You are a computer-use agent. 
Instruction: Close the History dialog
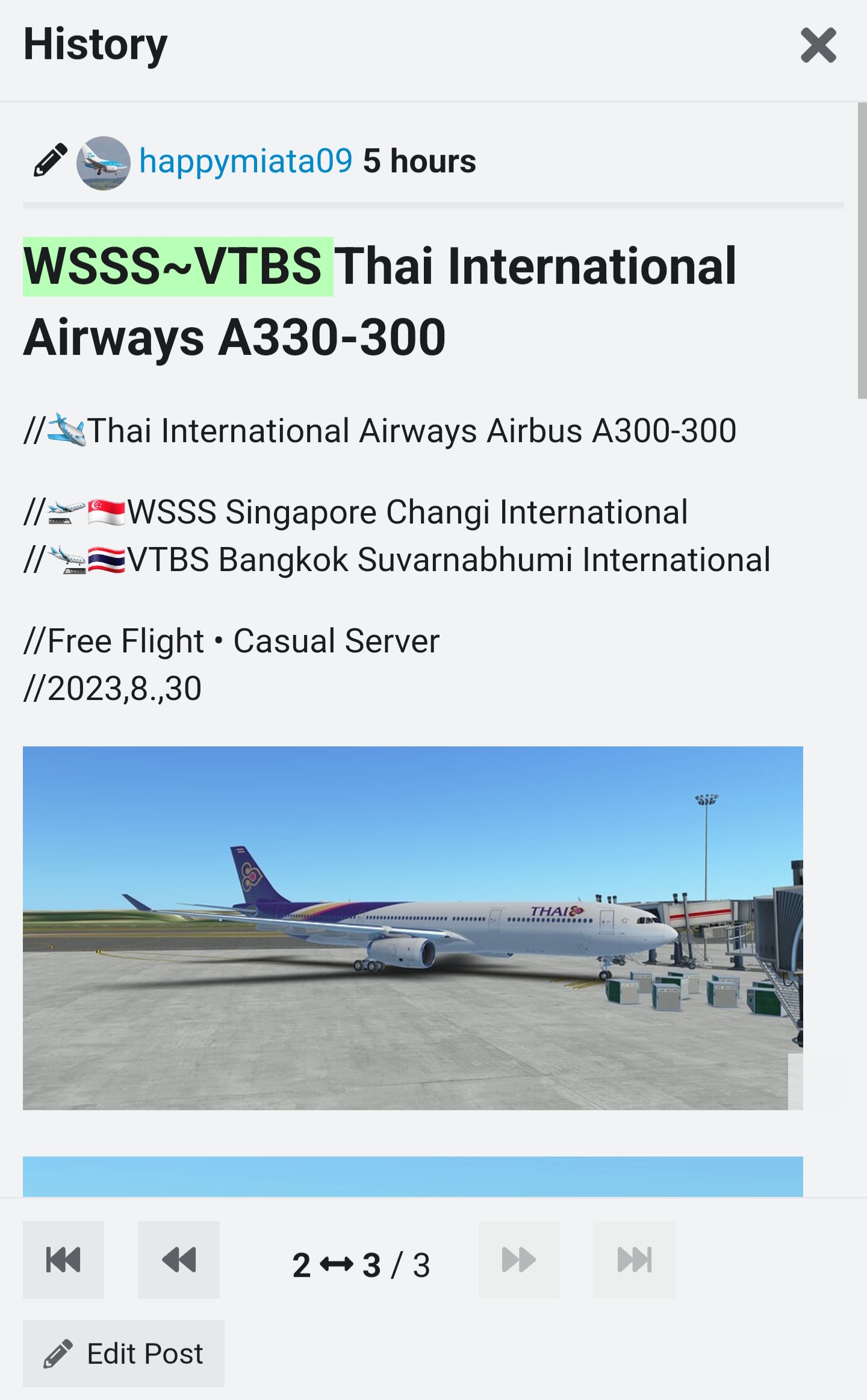(x=818, y=45)
